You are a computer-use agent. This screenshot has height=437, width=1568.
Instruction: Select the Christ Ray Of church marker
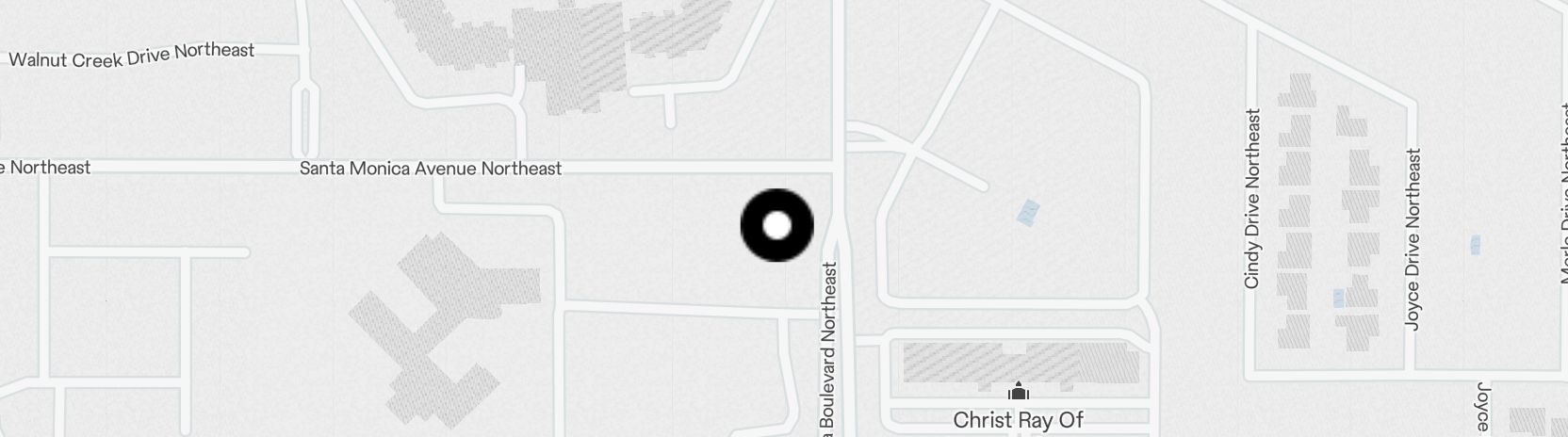click(x=1018, y=392)
